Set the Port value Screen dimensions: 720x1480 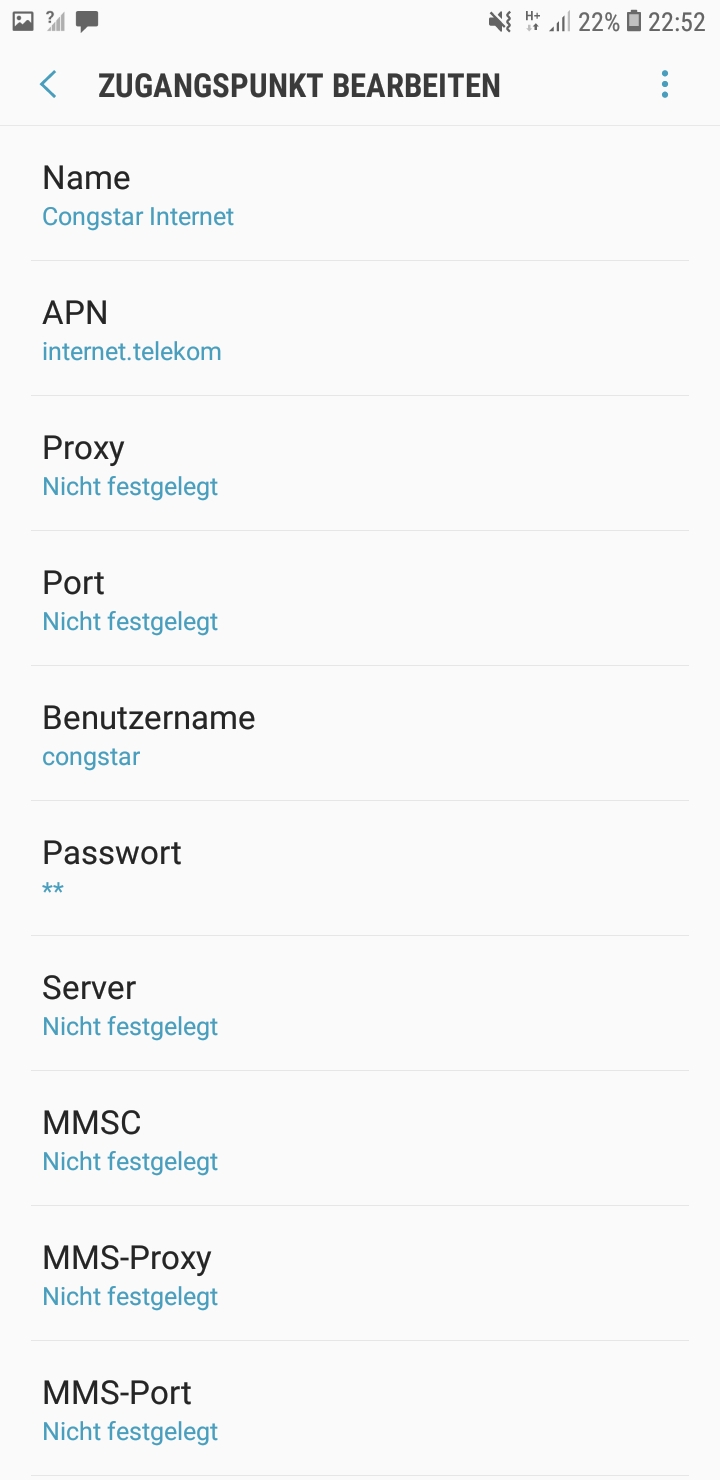(360, 601)
